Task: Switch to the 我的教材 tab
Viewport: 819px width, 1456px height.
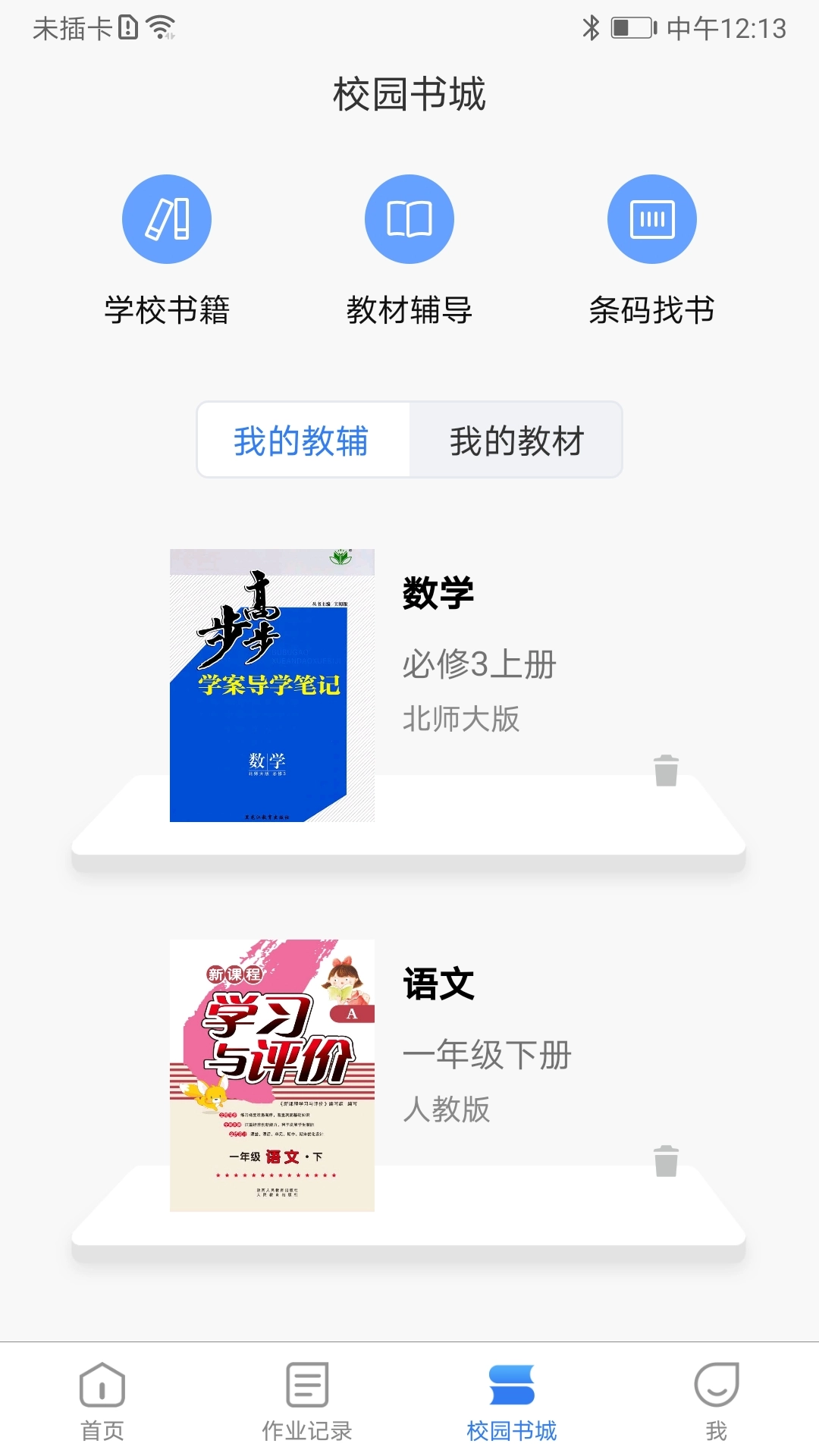Action: pyautogui.click(x=514, y=440)
